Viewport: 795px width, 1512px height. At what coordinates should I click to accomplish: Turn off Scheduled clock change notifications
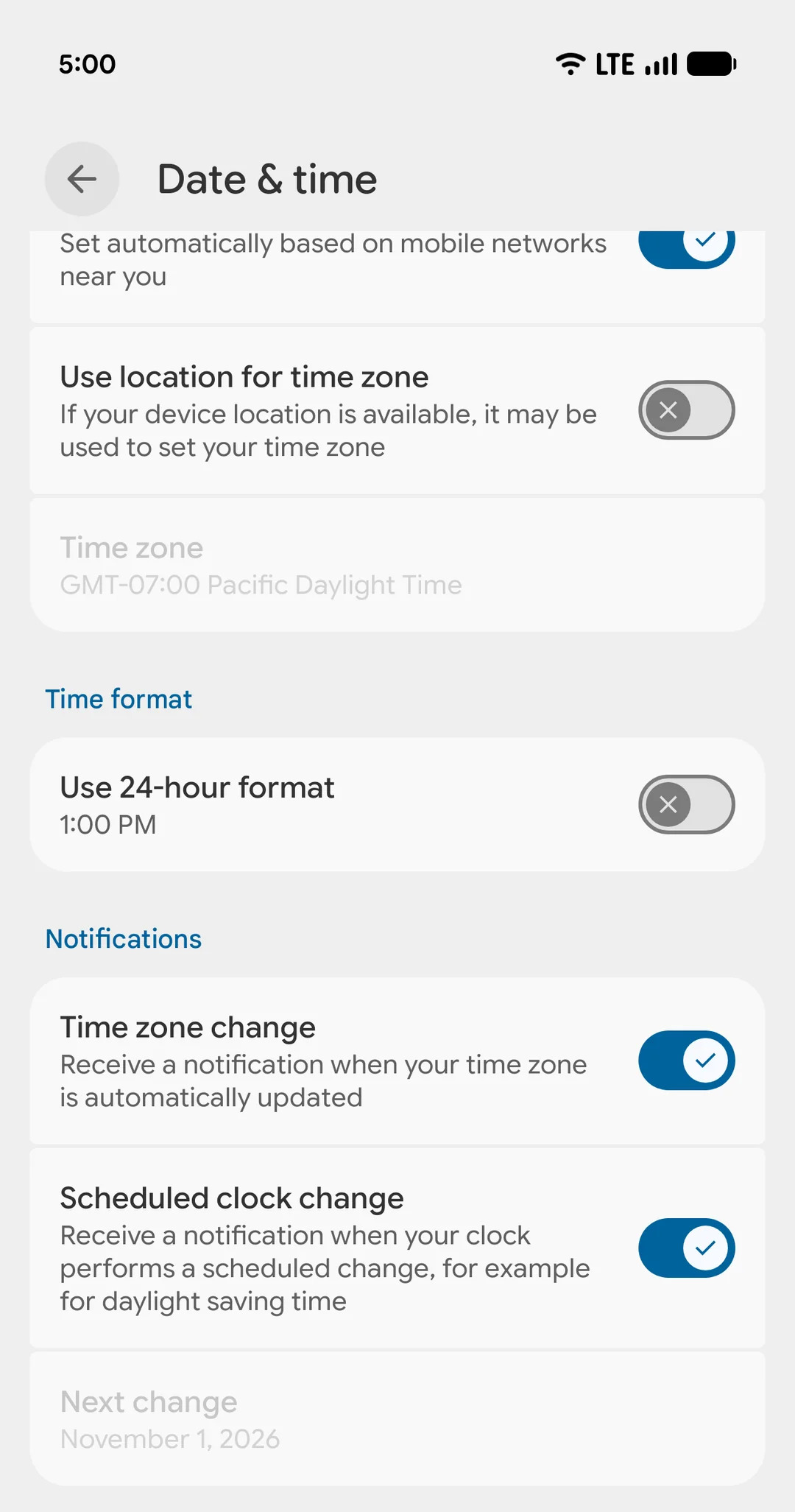click(686, 1248)
